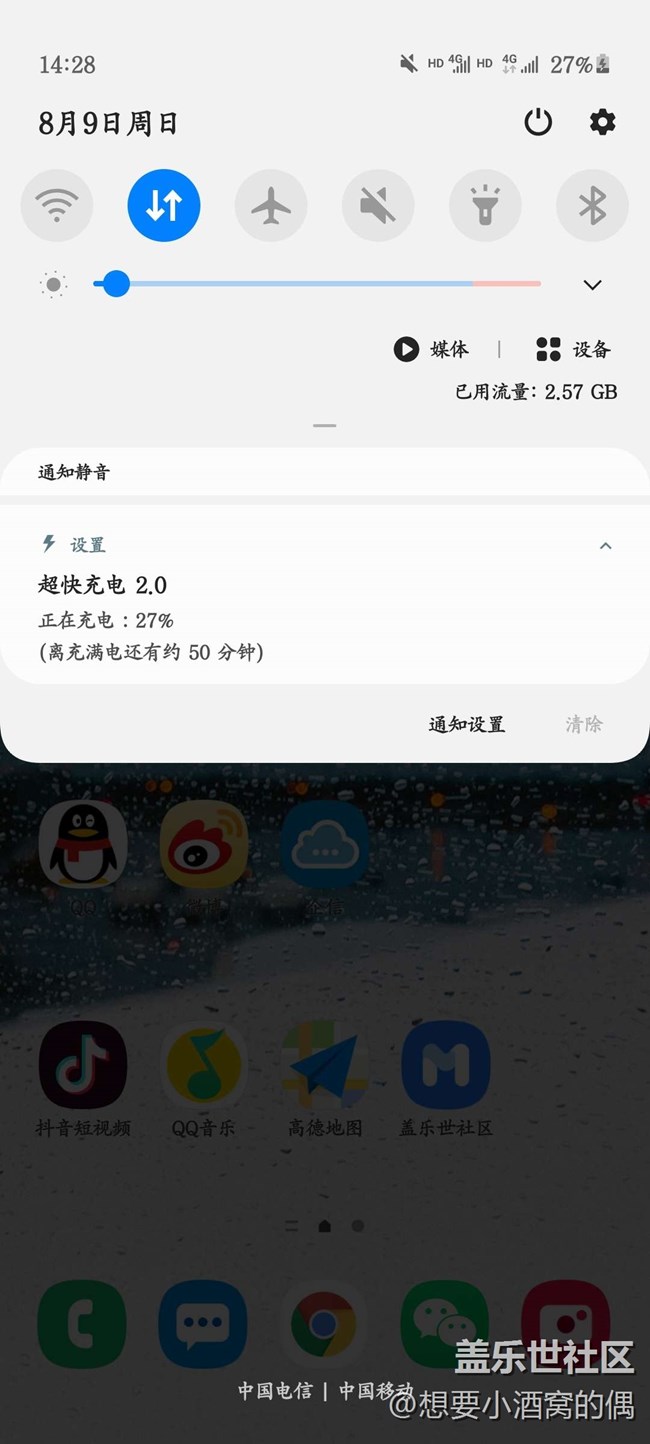Toggle the mute sound mode
The image size is (650, 1444).
pyautogui.click(x=378, y=206)
